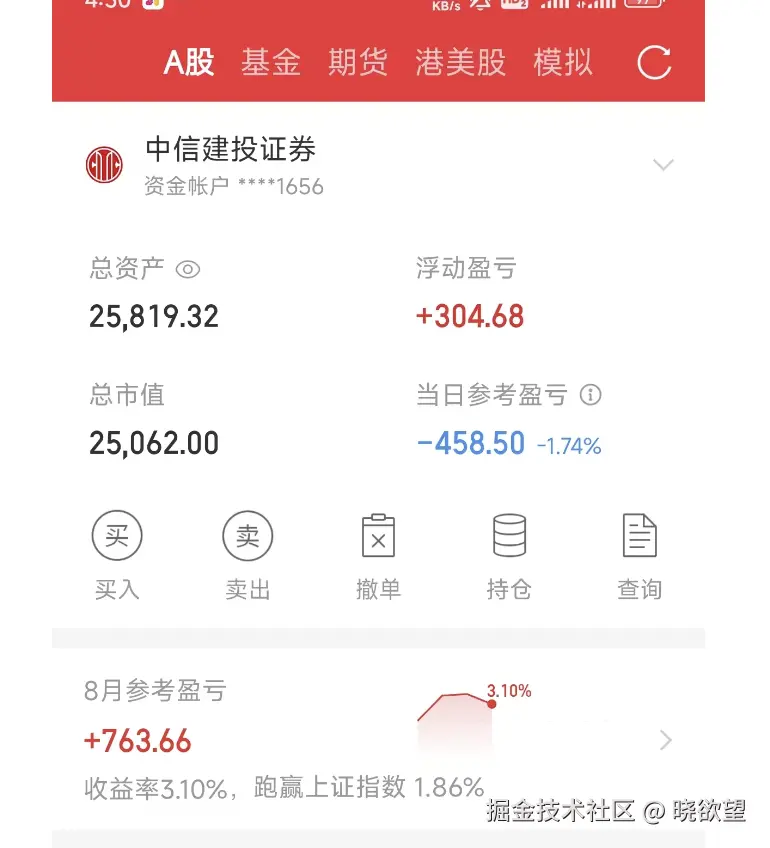Tap the +763.66 monthly profit figure
770x848 pixels.
click(x=139, y=741)
